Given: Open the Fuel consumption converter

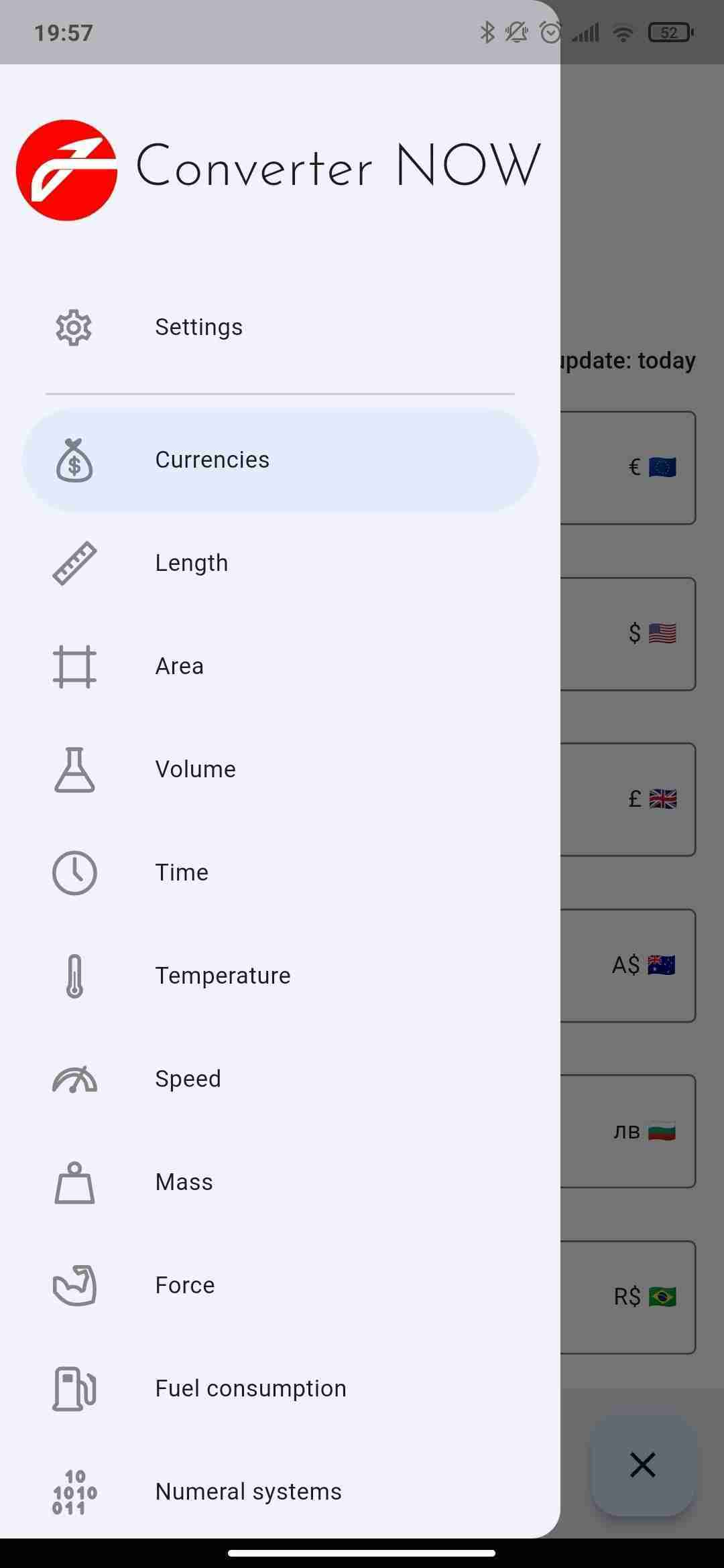Looking at the screenshot, I should point(249,1388).
